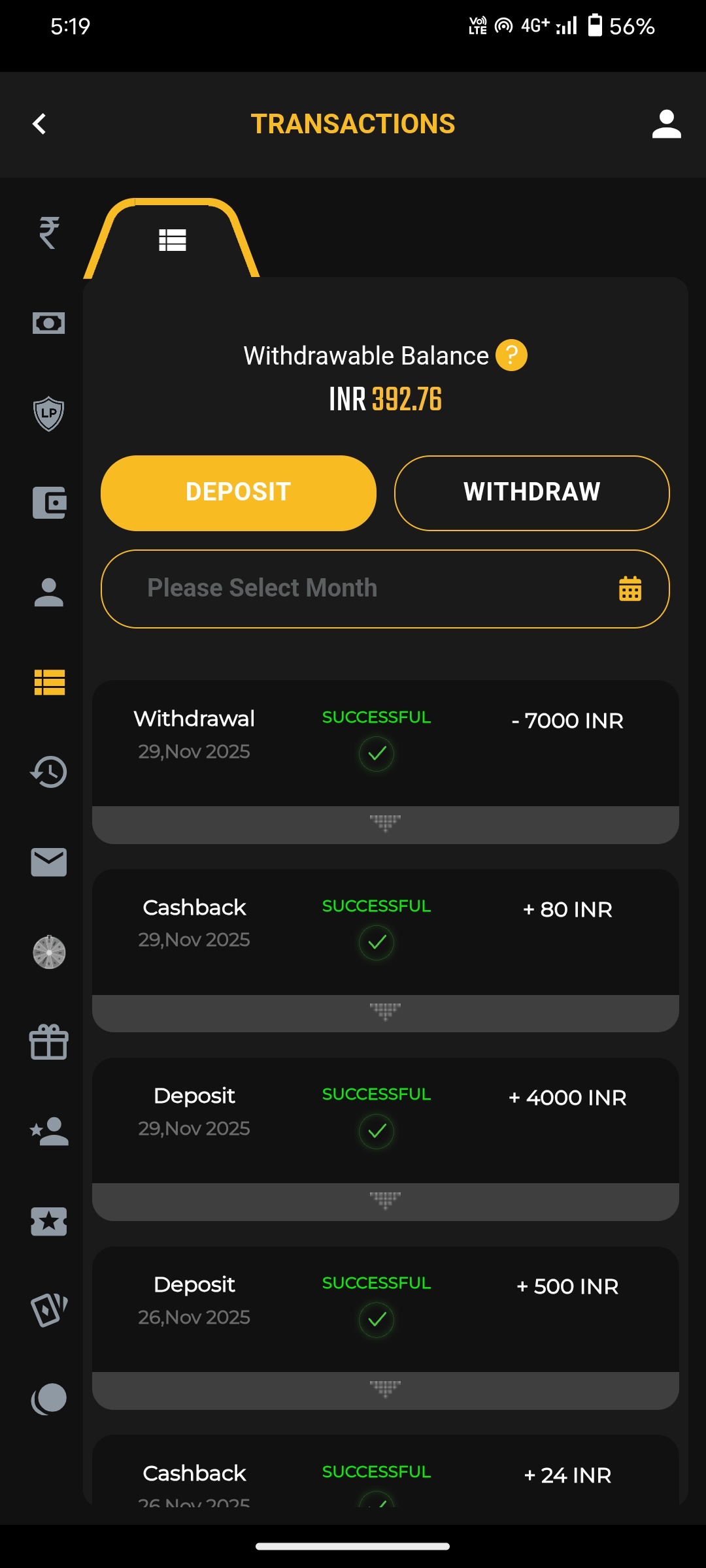Open the Please Select Month picker
706x1568 pixels.
385,589
